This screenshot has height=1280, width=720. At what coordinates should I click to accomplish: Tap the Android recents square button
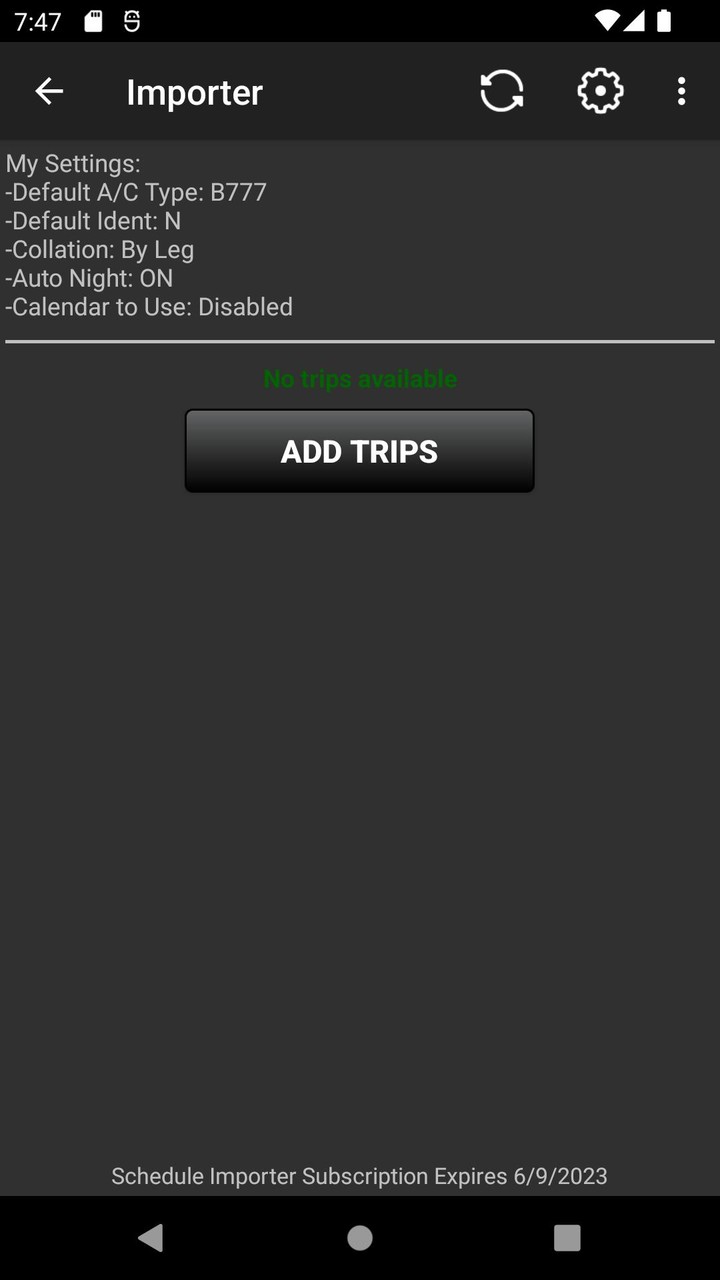[x=566, y=1237]
